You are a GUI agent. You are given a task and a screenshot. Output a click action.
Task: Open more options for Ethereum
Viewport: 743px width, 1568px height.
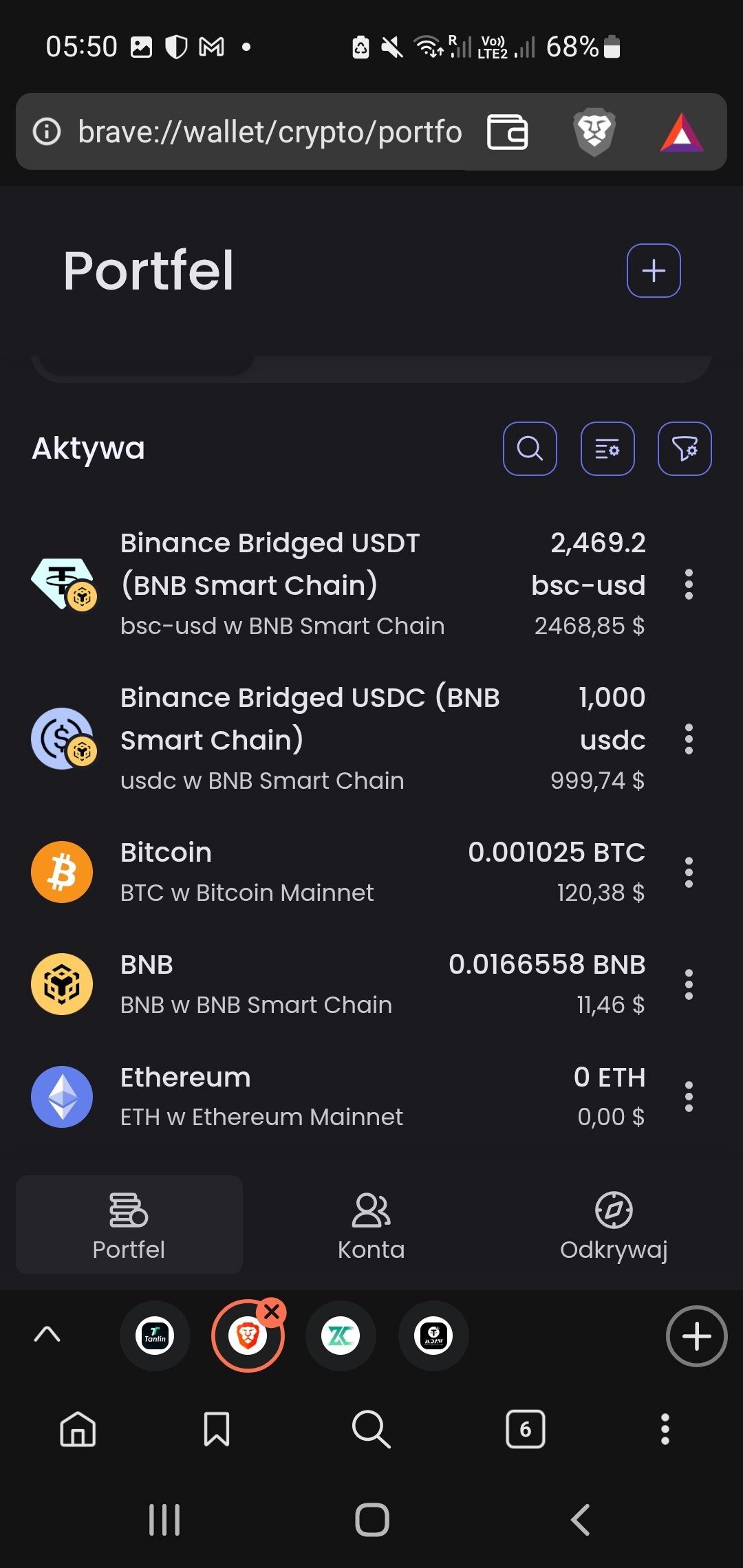pos(689,1096)
